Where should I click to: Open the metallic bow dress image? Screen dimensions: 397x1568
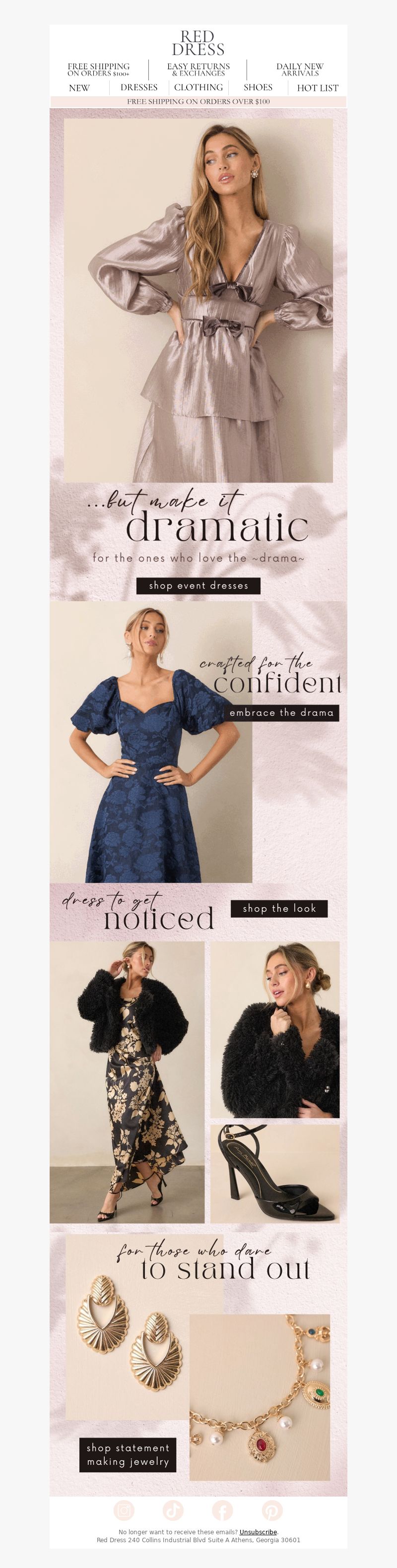click(198, 300)
